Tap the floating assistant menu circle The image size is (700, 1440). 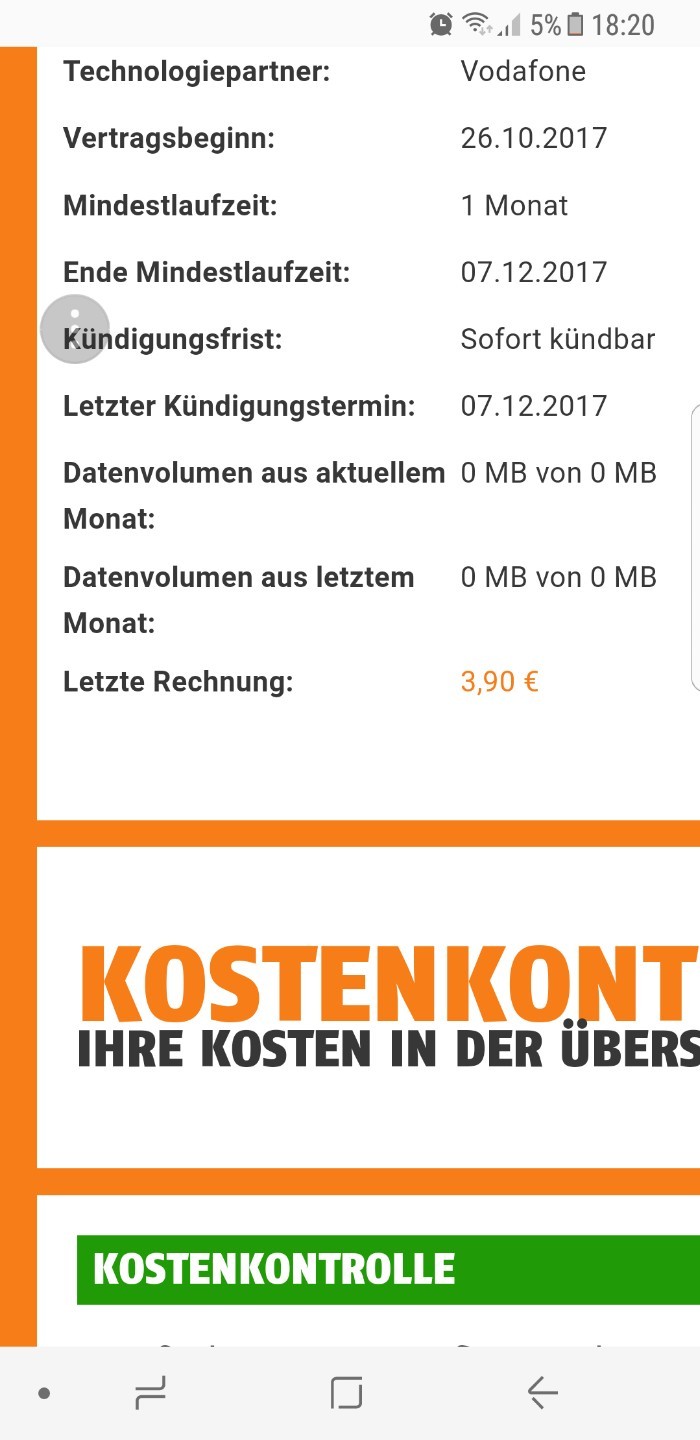(74, 329)
